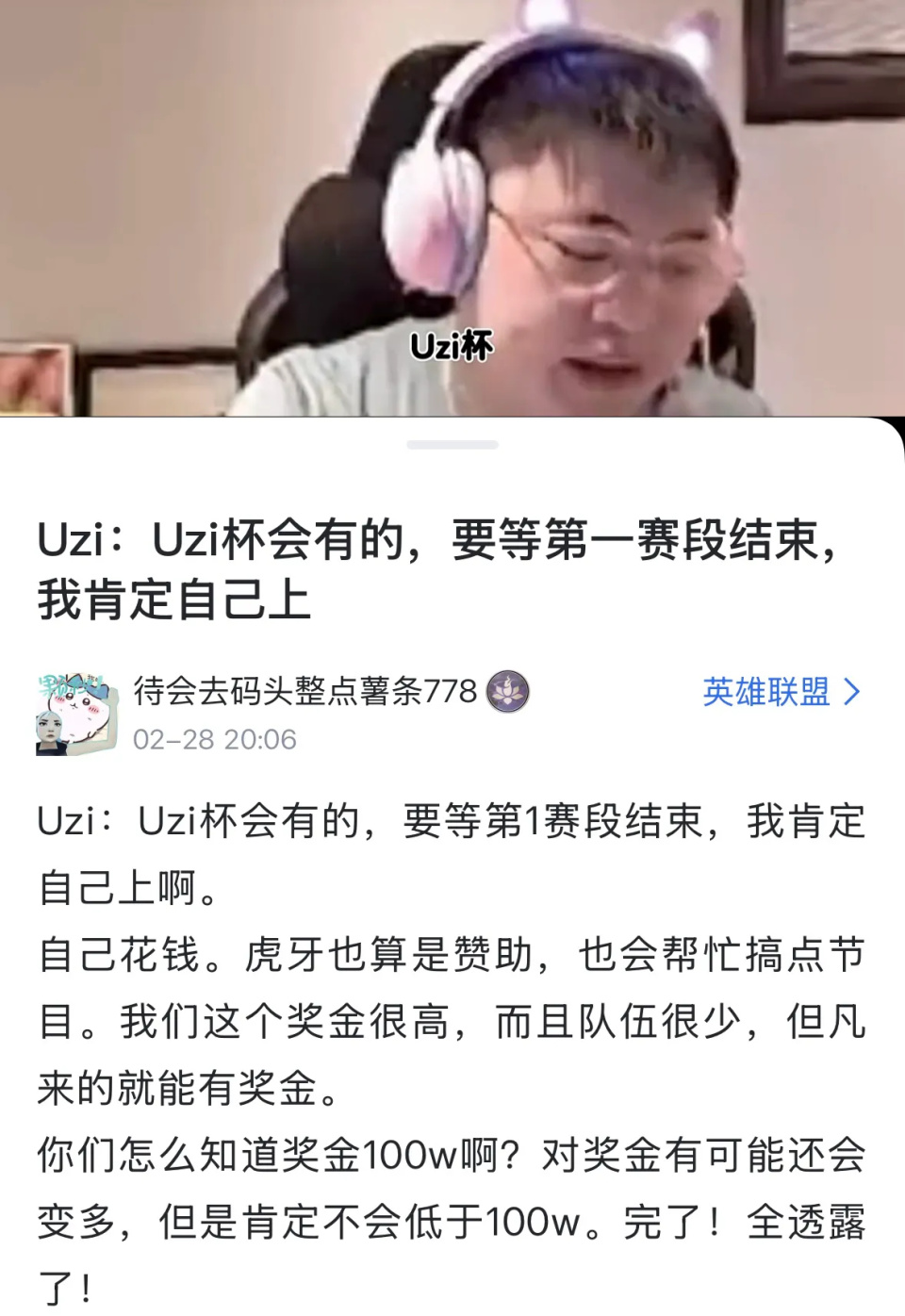Tap the post title to expand full text
This screenshot has width=905, height=1316.
pyautogui.click(x=443, y=564)
